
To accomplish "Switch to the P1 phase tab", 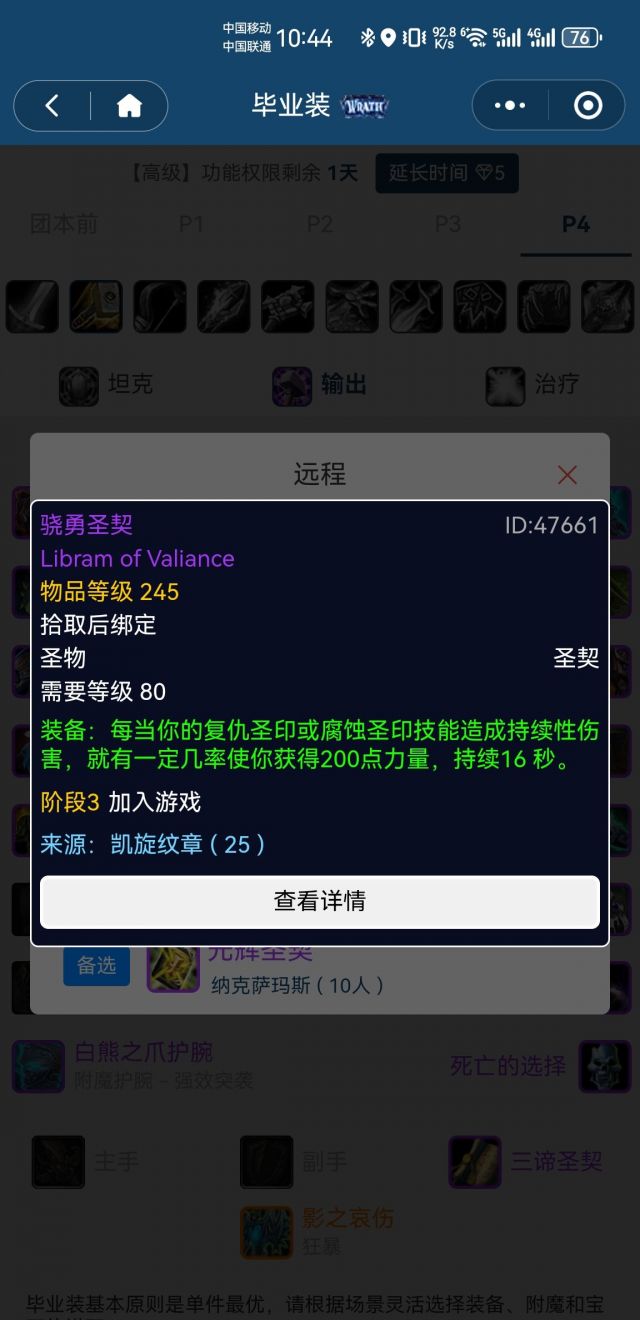I will point(191,224).
